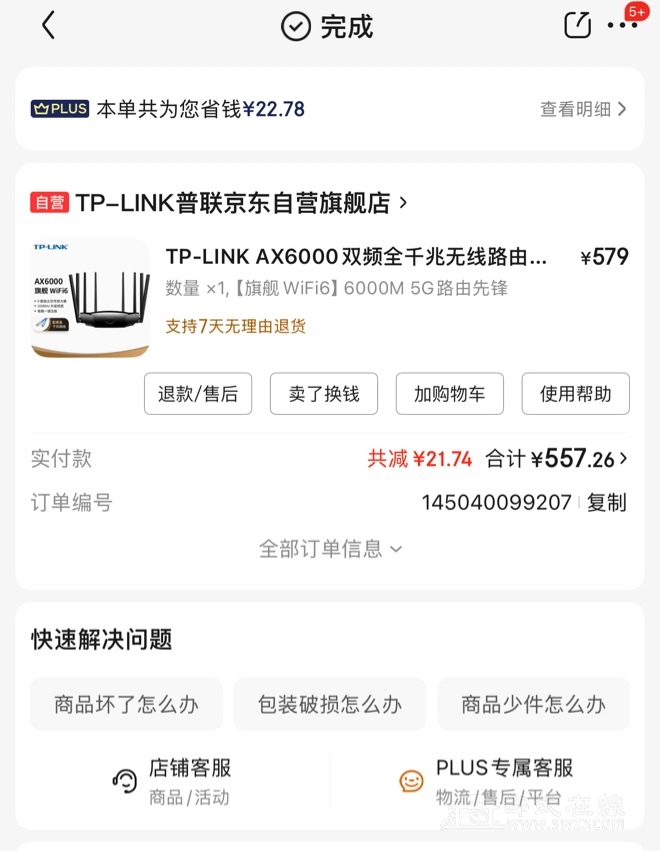Go back using the top-left arrow

tap(48, 27)
